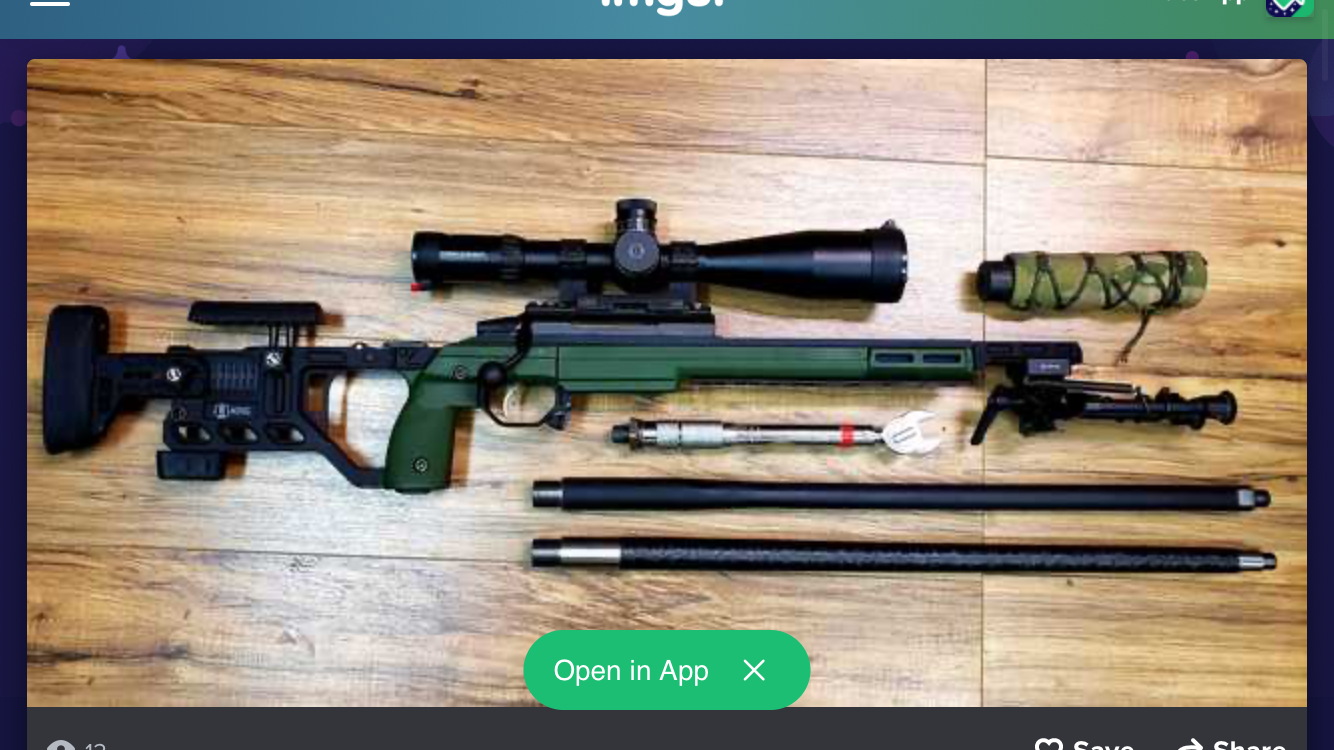Tap the Open in App button

pyautogui.click(x=631, y=671)
